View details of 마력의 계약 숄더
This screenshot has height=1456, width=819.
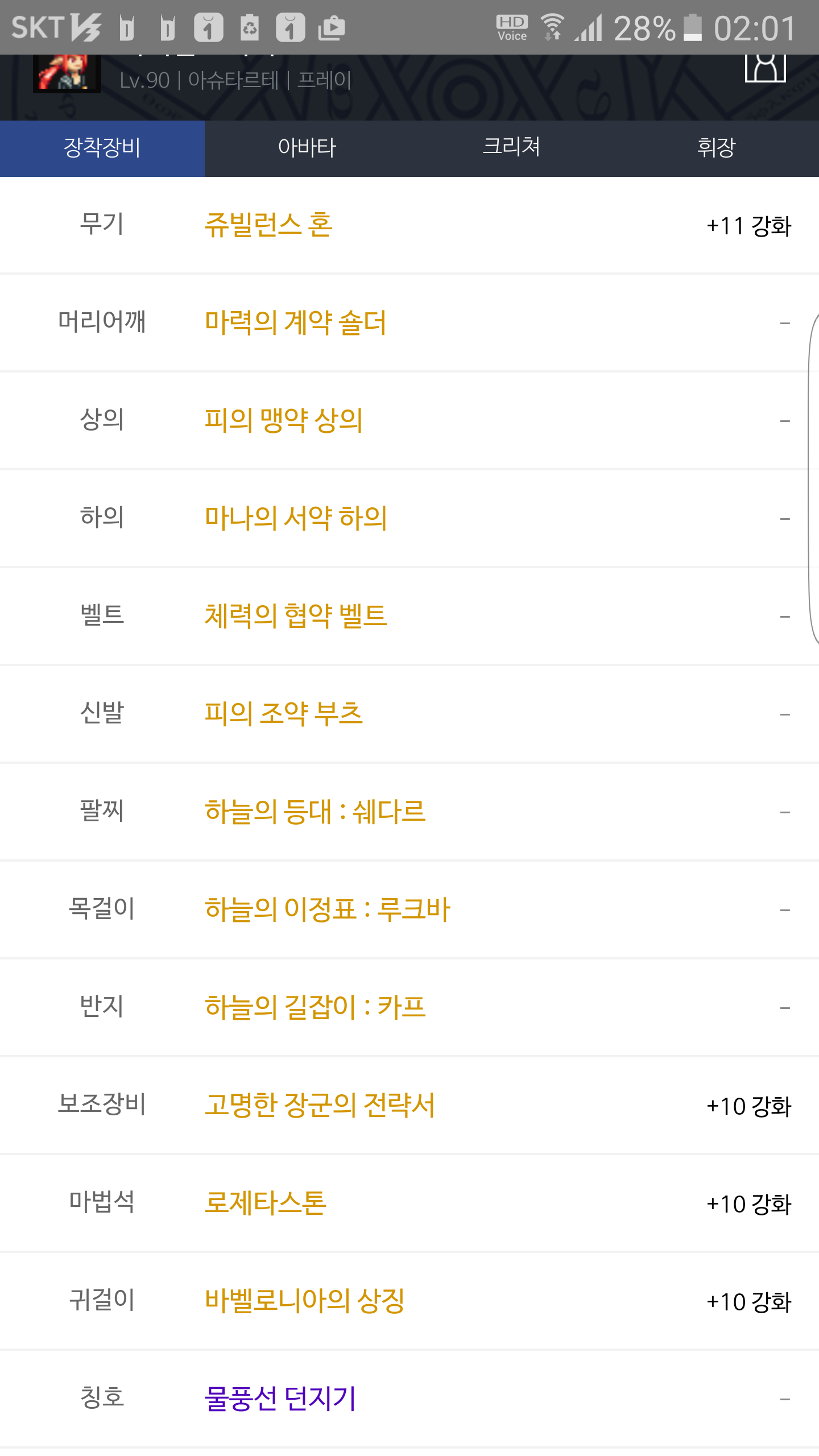(x=296, y=323)
